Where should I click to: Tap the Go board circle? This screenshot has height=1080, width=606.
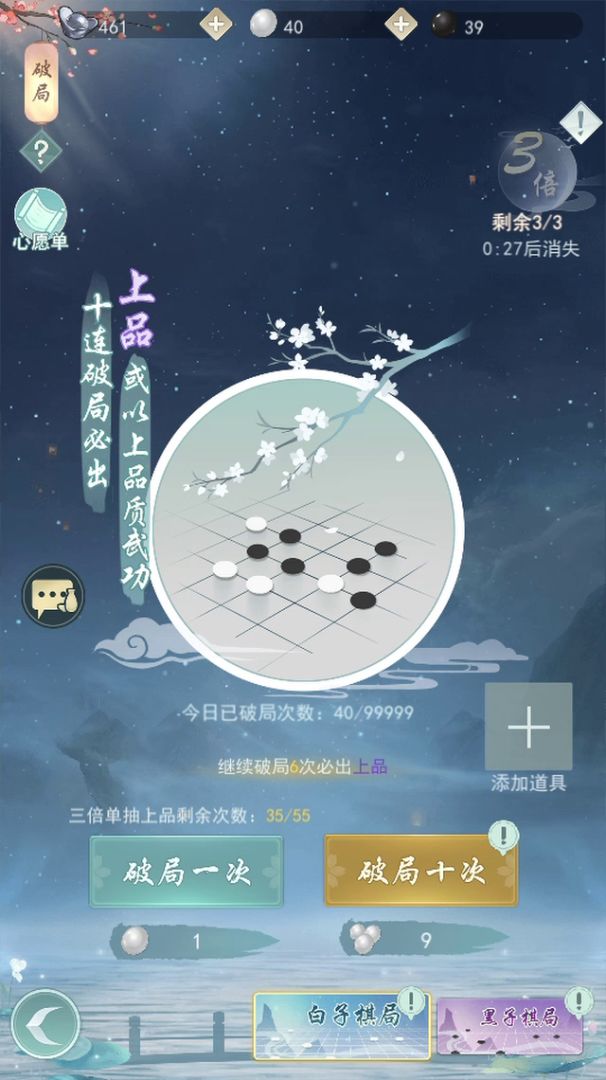306,530
